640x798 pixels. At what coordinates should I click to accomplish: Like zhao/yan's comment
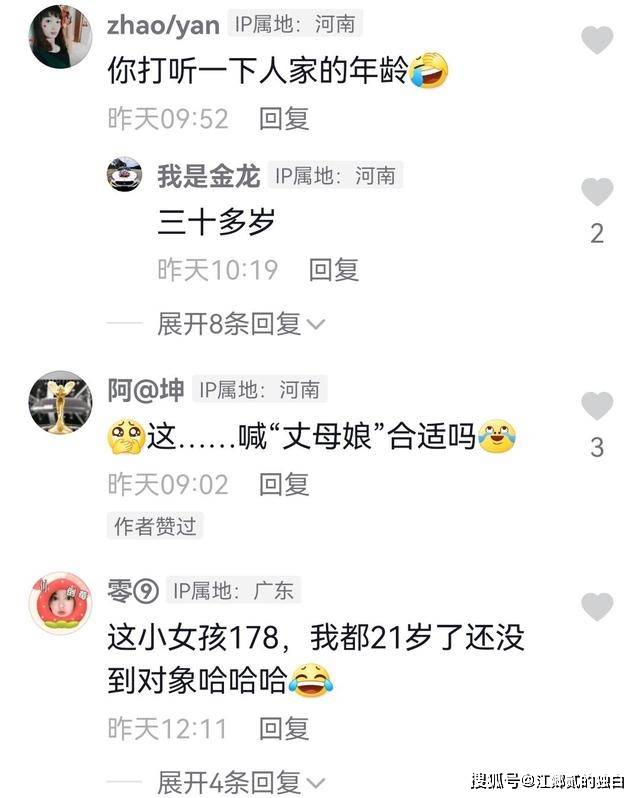pyautogui.click(x=597, y=40)
